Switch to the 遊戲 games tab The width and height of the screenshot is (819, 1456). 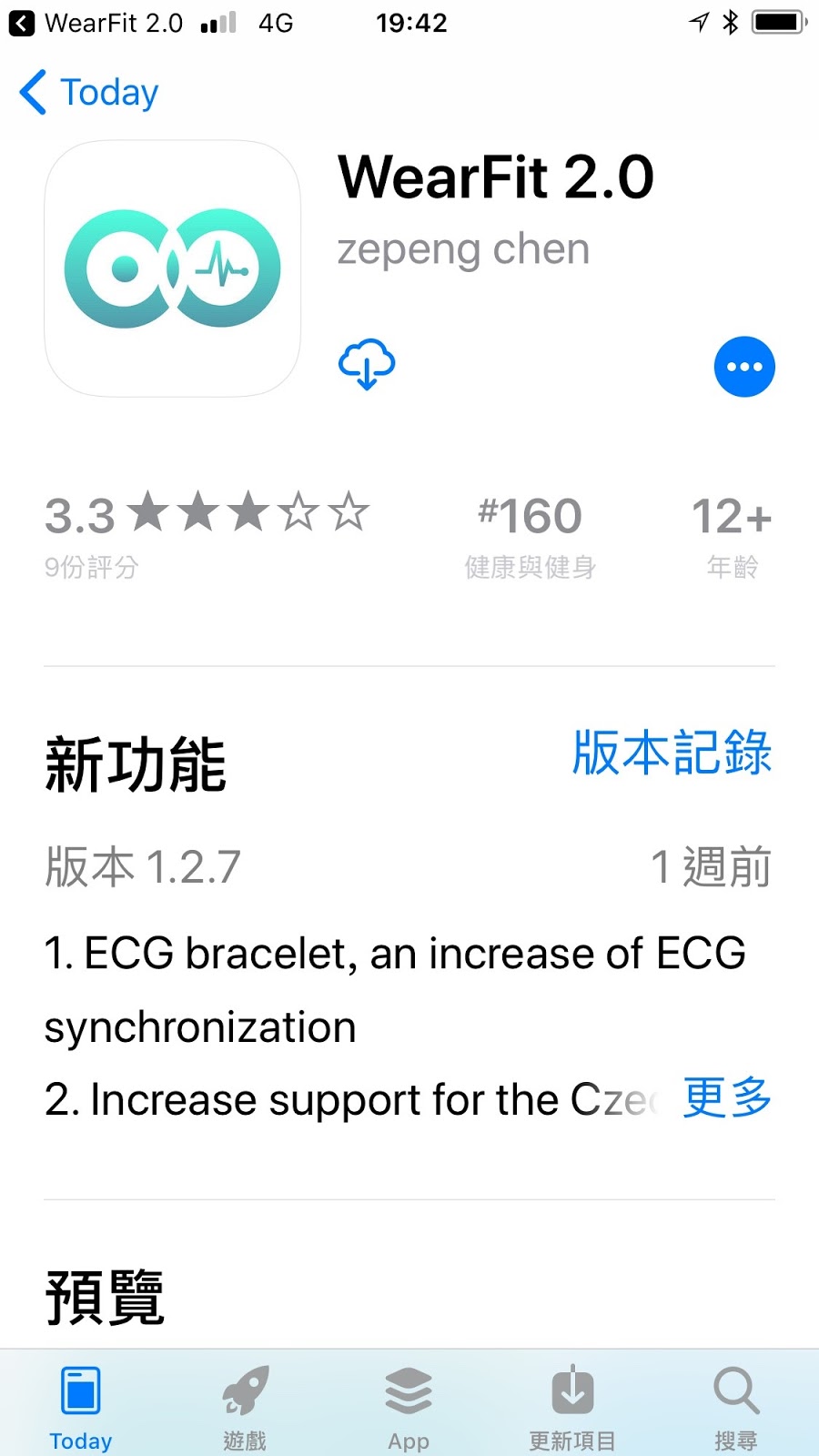(245, 1406)
